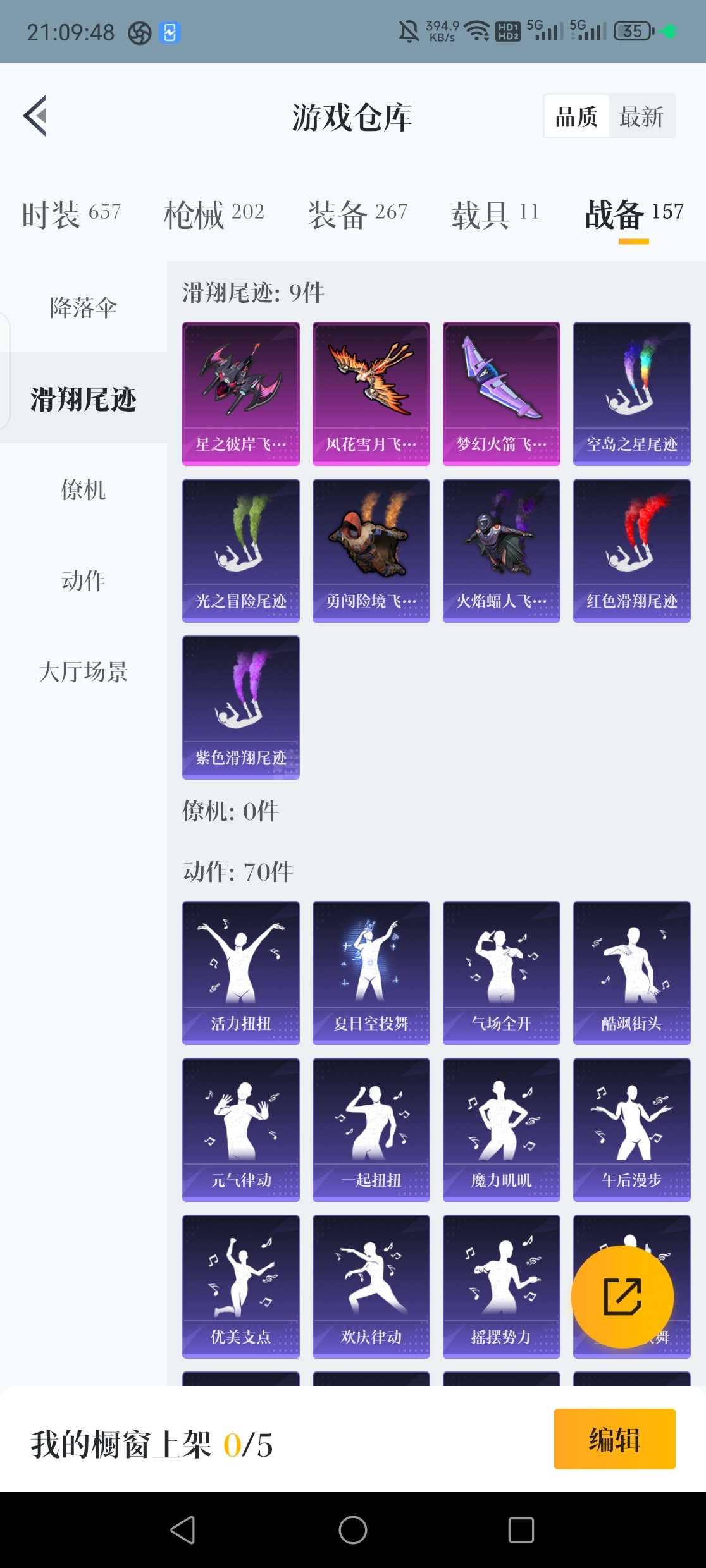Screen dimensions: 706x1568
Task: Open the 夏日空投舞 emote
Action: coord(371,973)
